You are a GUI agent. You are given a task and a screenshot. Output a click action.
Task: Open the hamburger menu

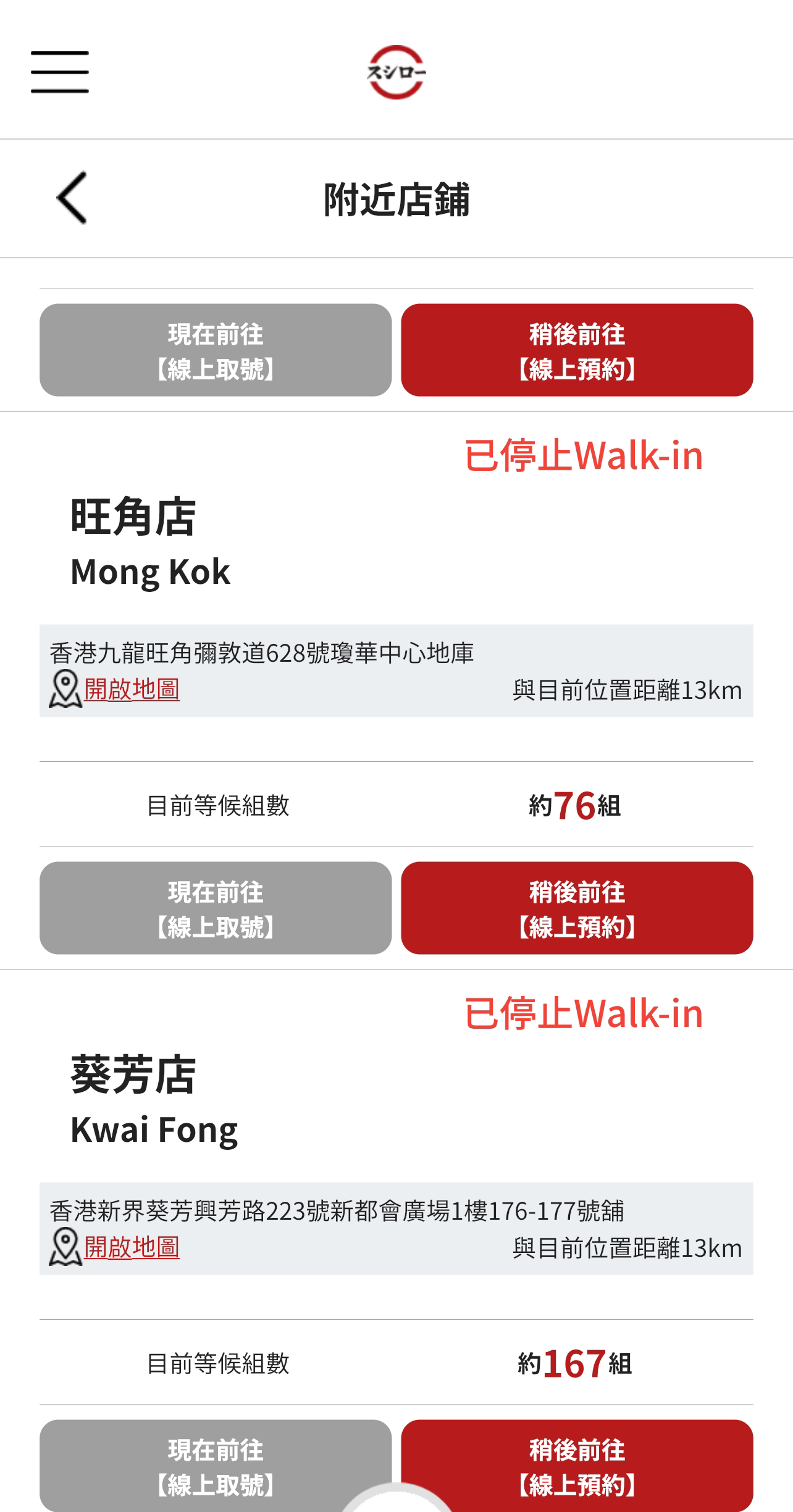tap(60, 72)
